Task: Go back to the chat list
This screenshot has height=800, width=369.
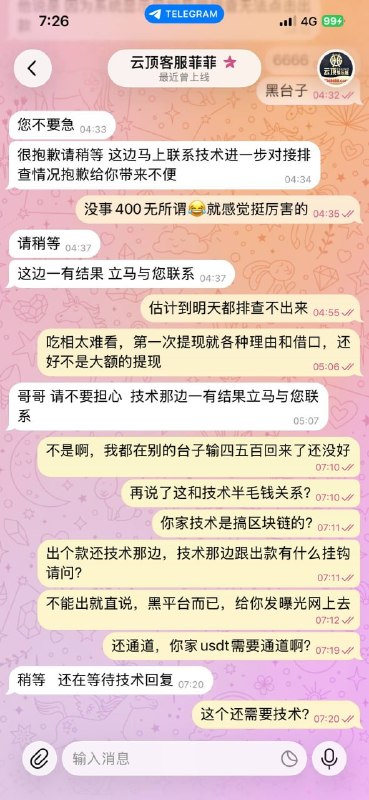Action: tap(33, 68)
